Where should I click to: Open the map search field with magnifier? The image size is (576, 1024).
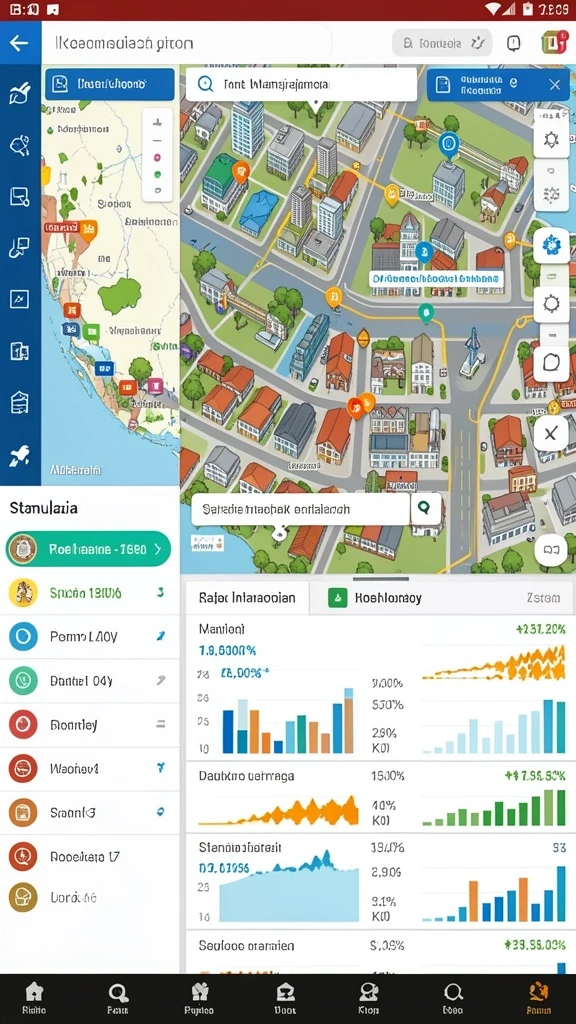tap(301, 84)
